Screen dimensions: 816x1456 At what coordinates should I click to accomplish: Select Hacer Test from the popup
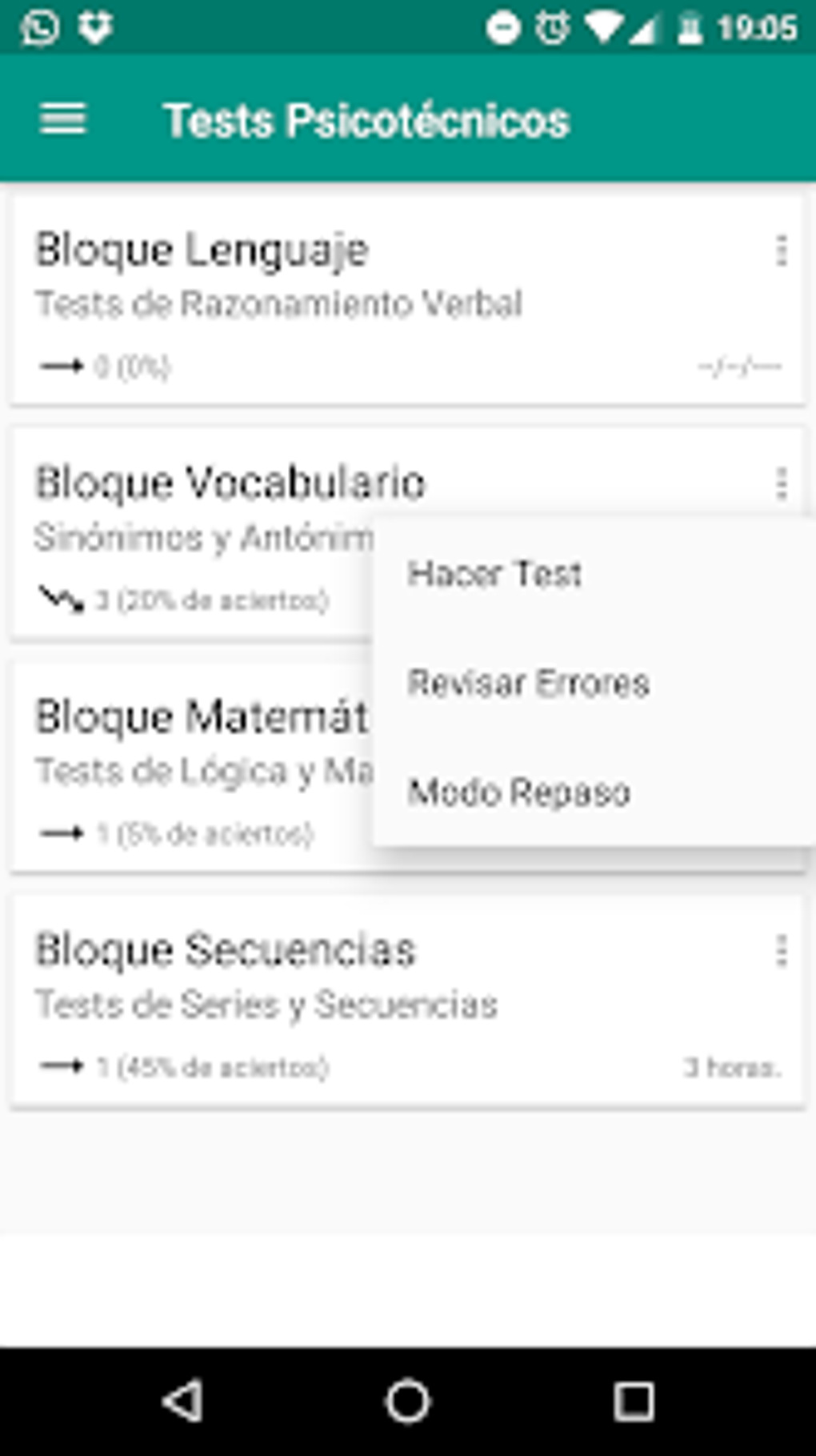click(x=494, y=574)
